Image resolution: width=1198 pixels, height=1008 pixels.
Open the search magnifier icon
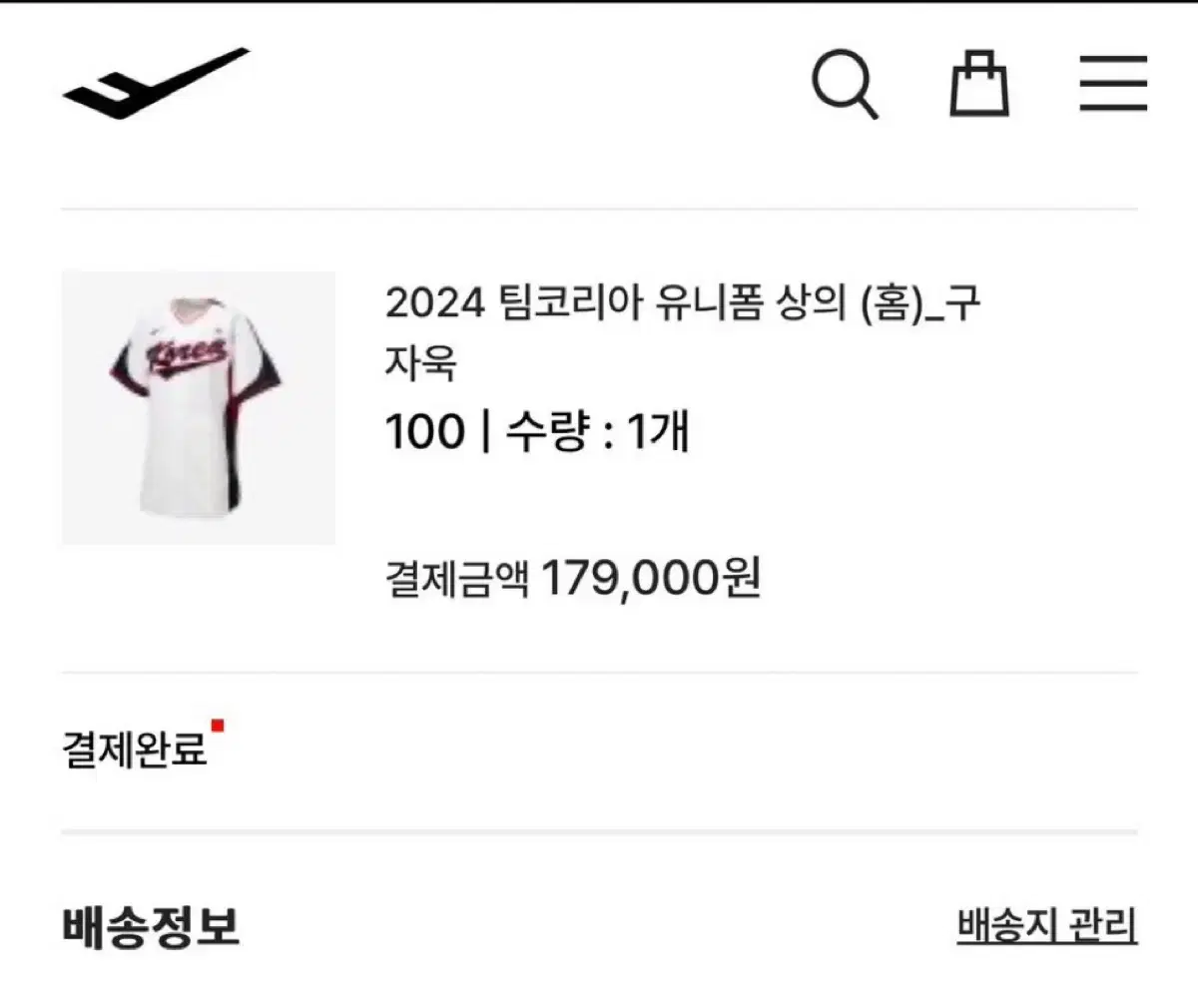(844, 84)
